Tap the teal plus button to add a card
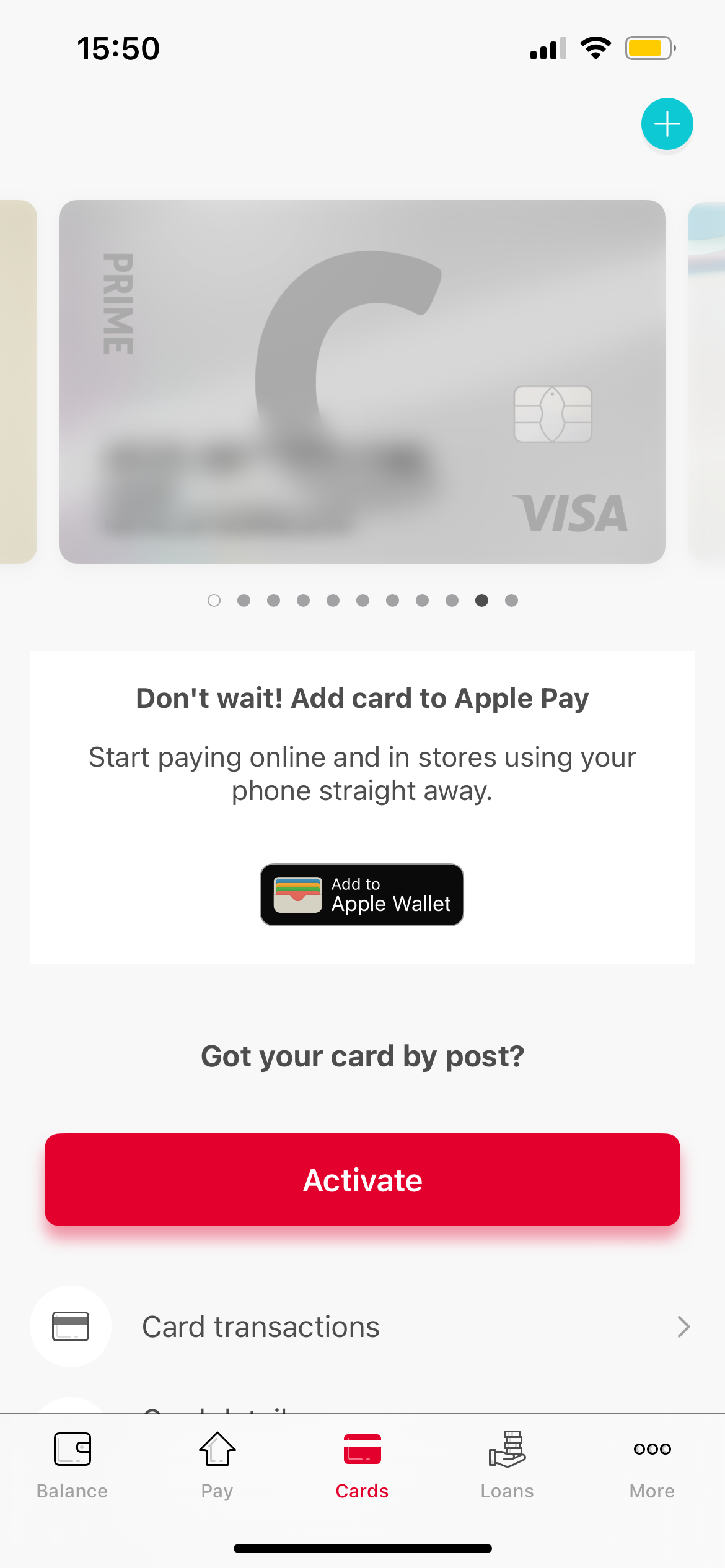The width and height of the screenshot is (725, 1568). tap(667, 124)
